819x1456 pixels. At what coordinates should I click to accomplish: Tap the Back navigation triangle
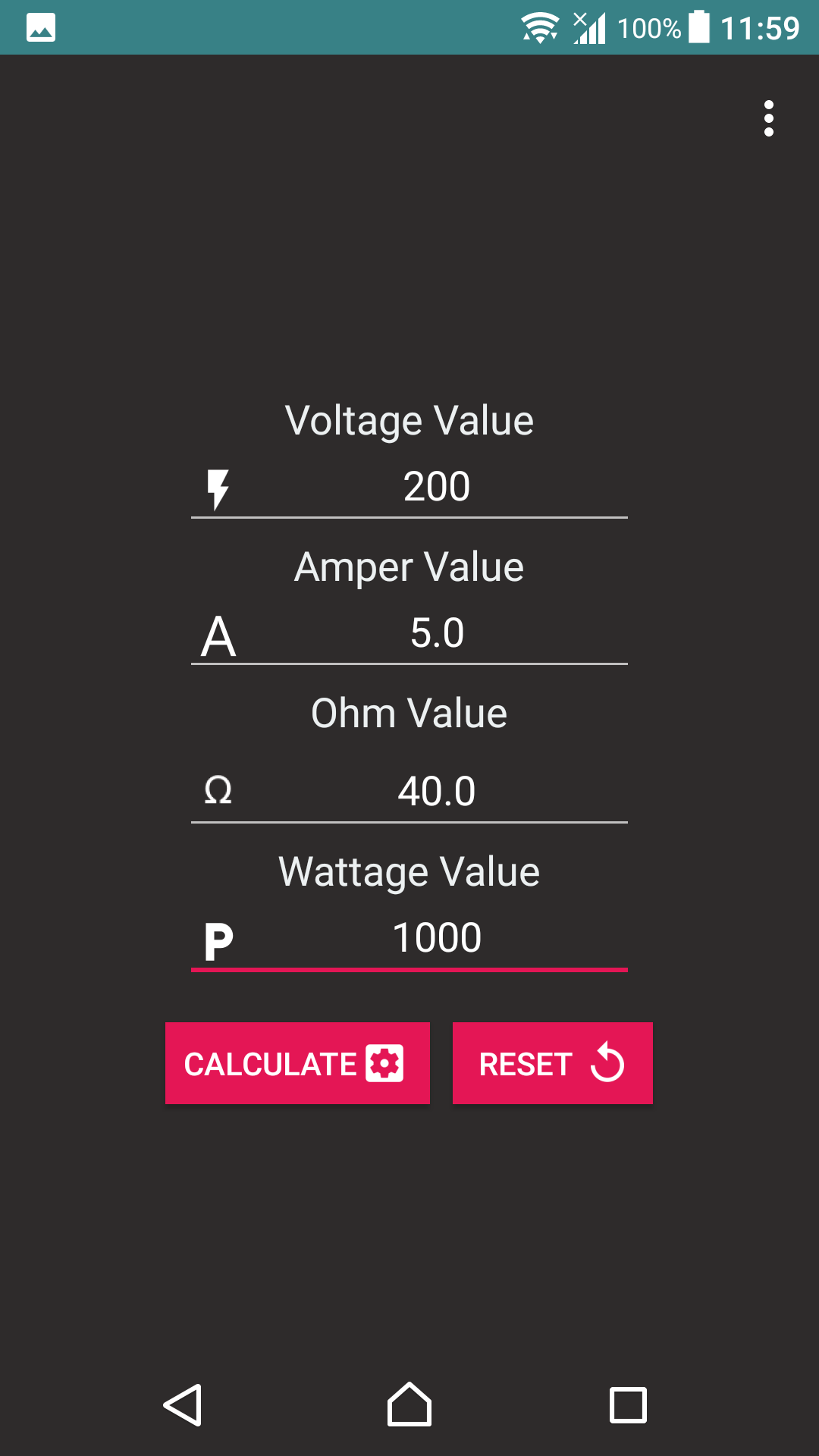click(184, 1403)
